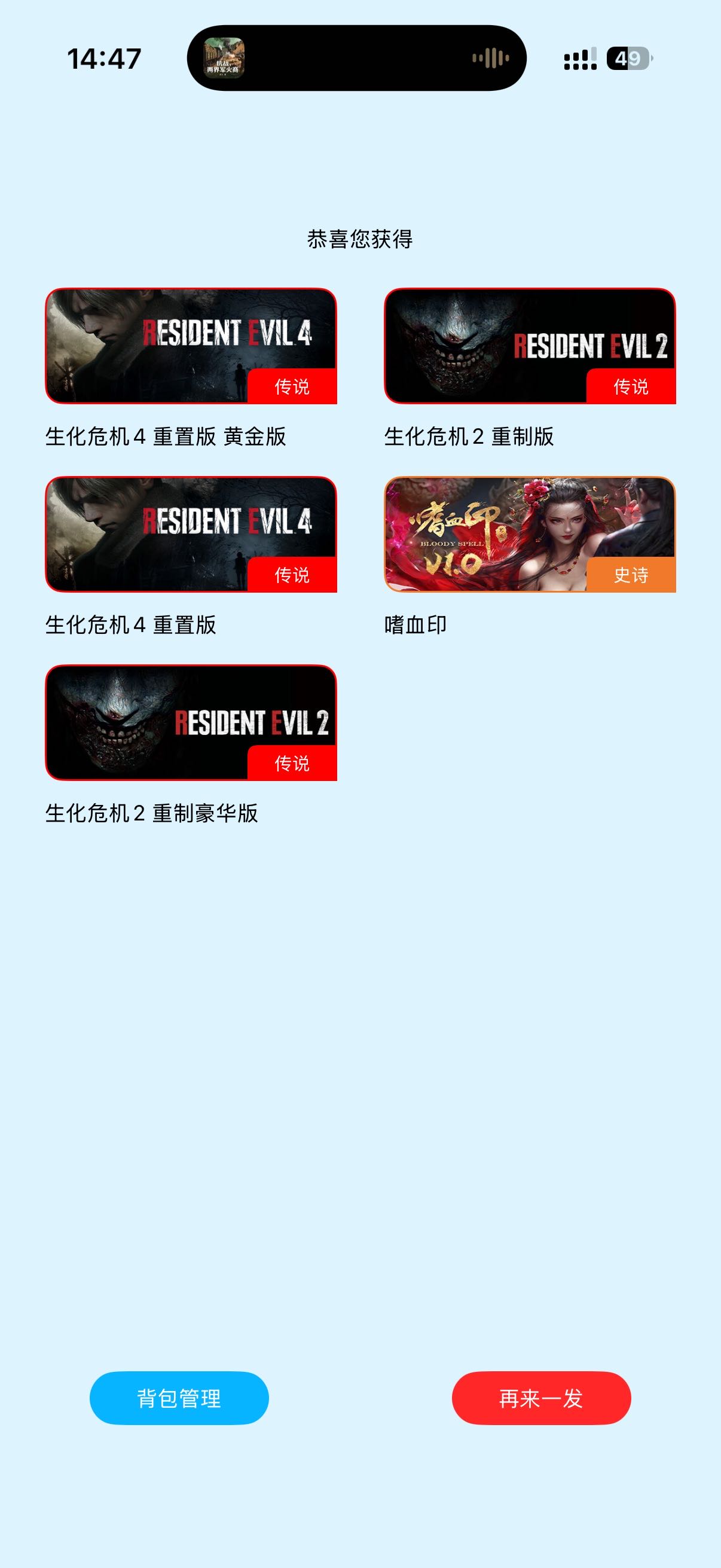Tap 再来一发 to draw again
This screenshot has height=1568, width=721.
(x=541, y=1398)
